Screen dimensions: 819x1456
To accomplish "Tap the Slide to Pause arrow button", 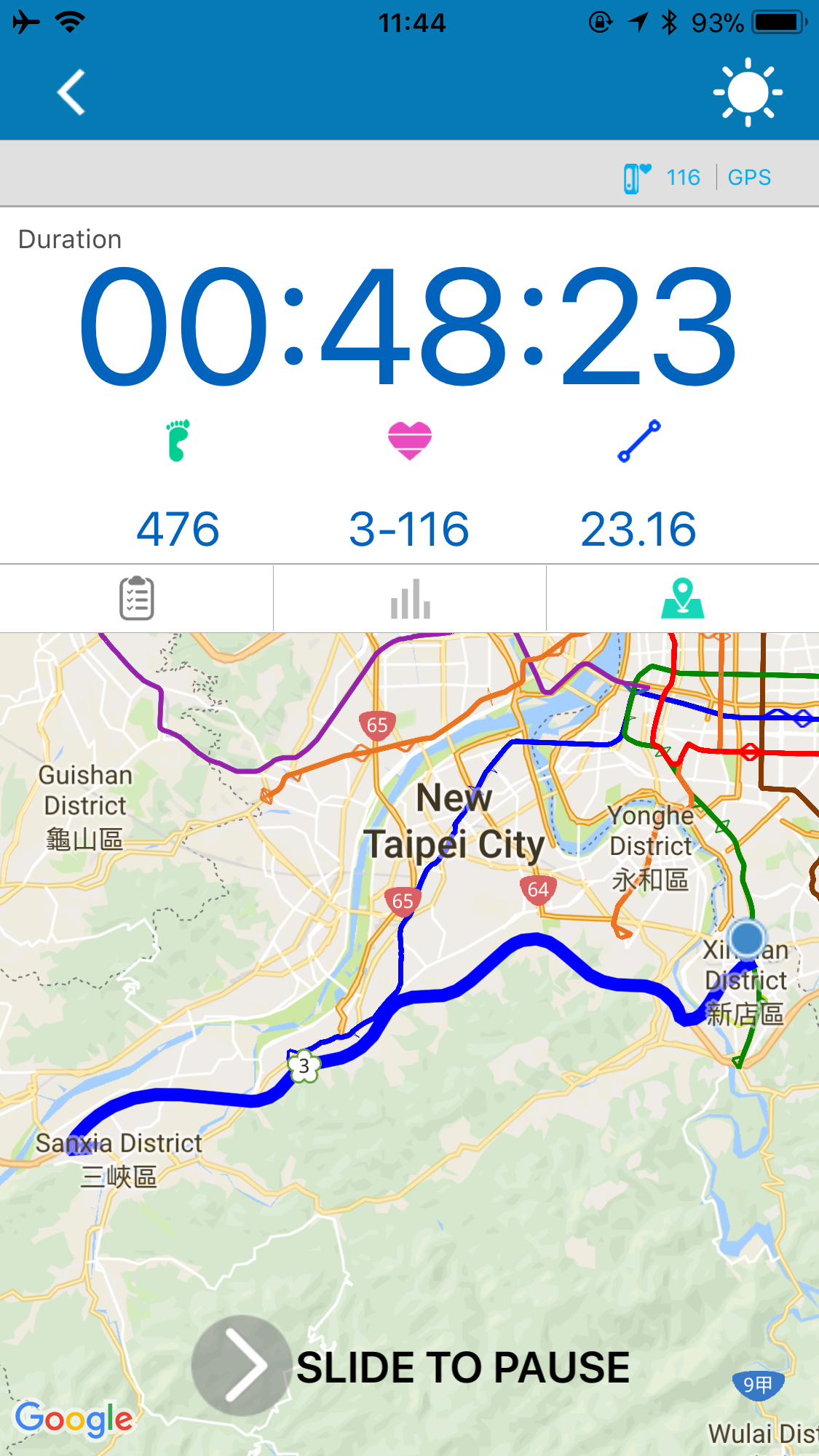I will pos(242,1366).
